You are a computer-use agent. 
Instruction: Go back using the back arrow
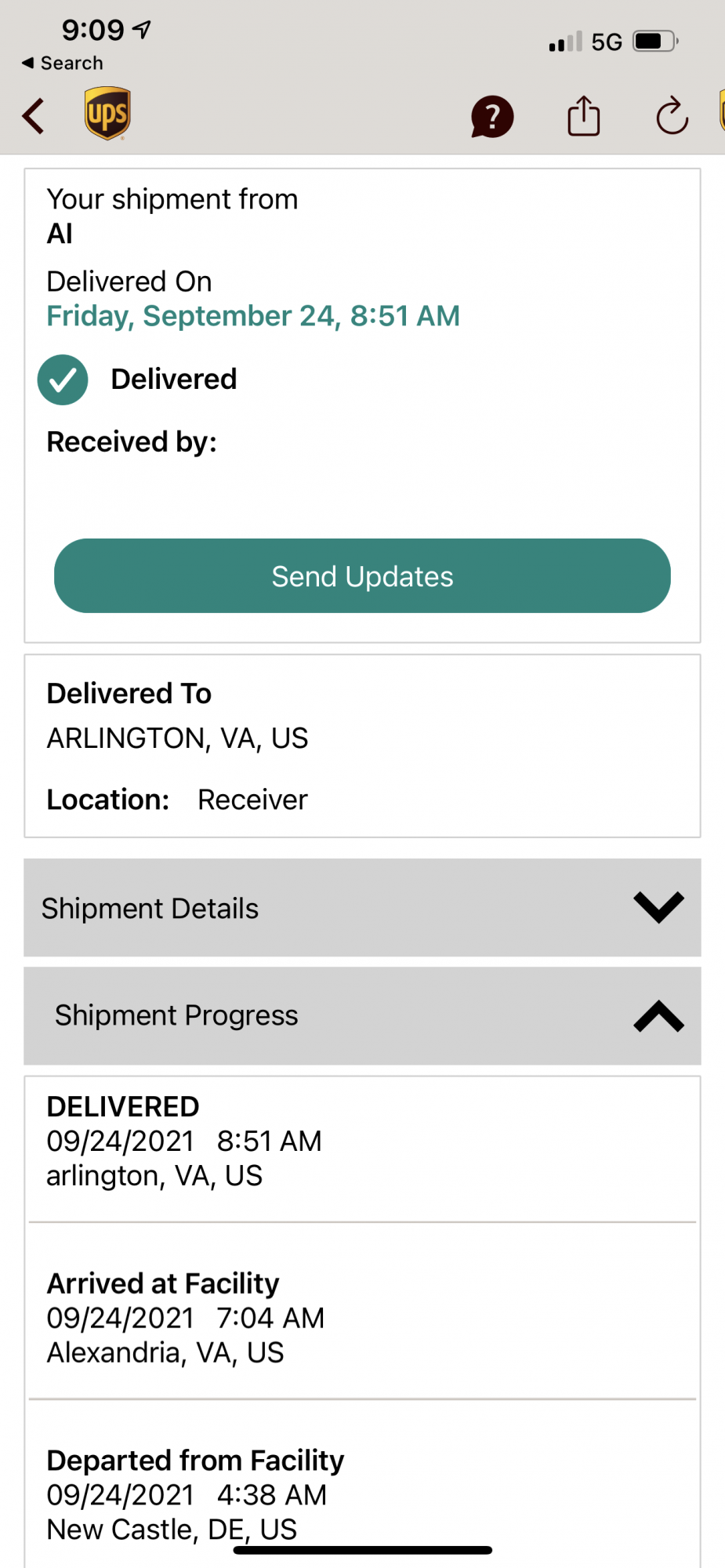click(34, 116)
